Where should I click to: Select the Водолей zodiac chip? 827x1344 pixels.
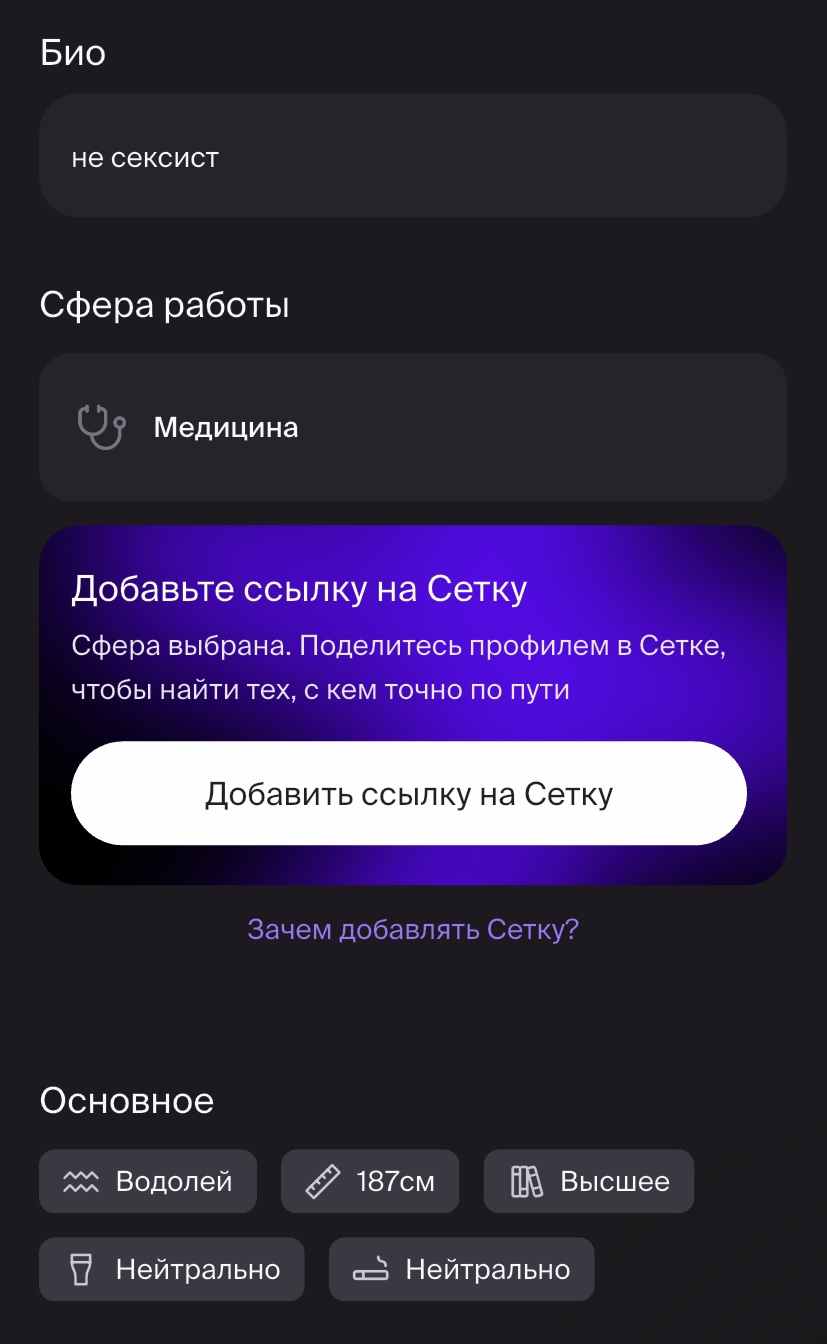point(148,1182)
